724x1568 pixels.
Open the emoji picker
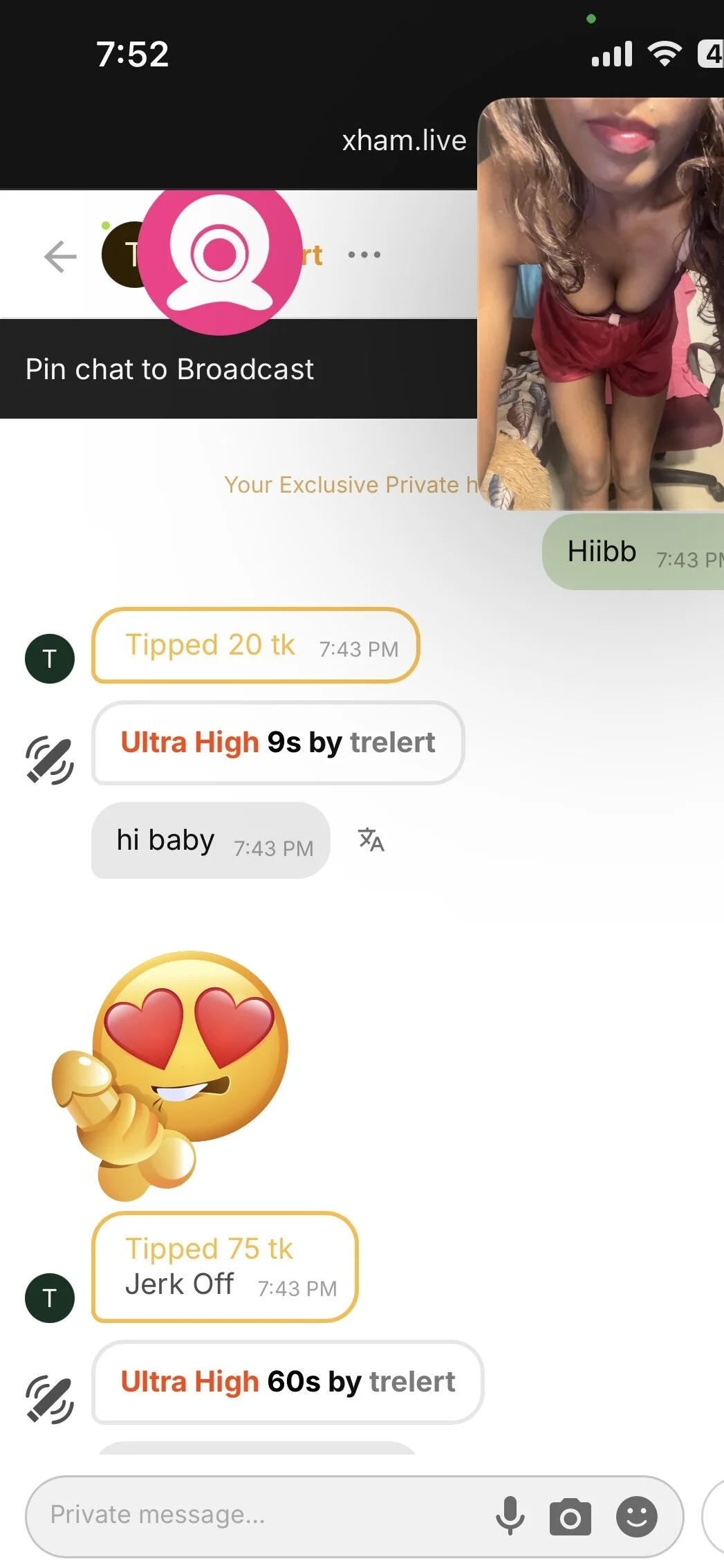pyautogui.click(x=636, y=1517)
